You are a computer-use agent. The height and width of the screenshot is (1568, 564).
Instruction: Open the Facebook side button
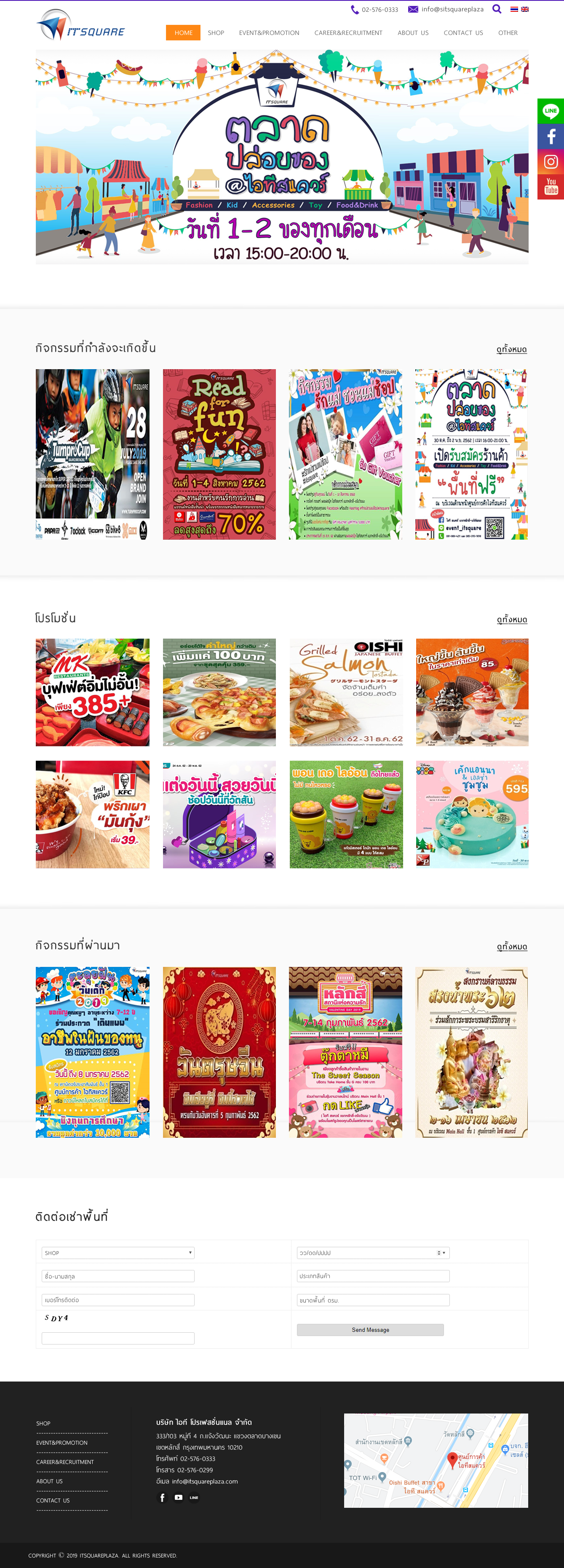(x=550, y=136)
